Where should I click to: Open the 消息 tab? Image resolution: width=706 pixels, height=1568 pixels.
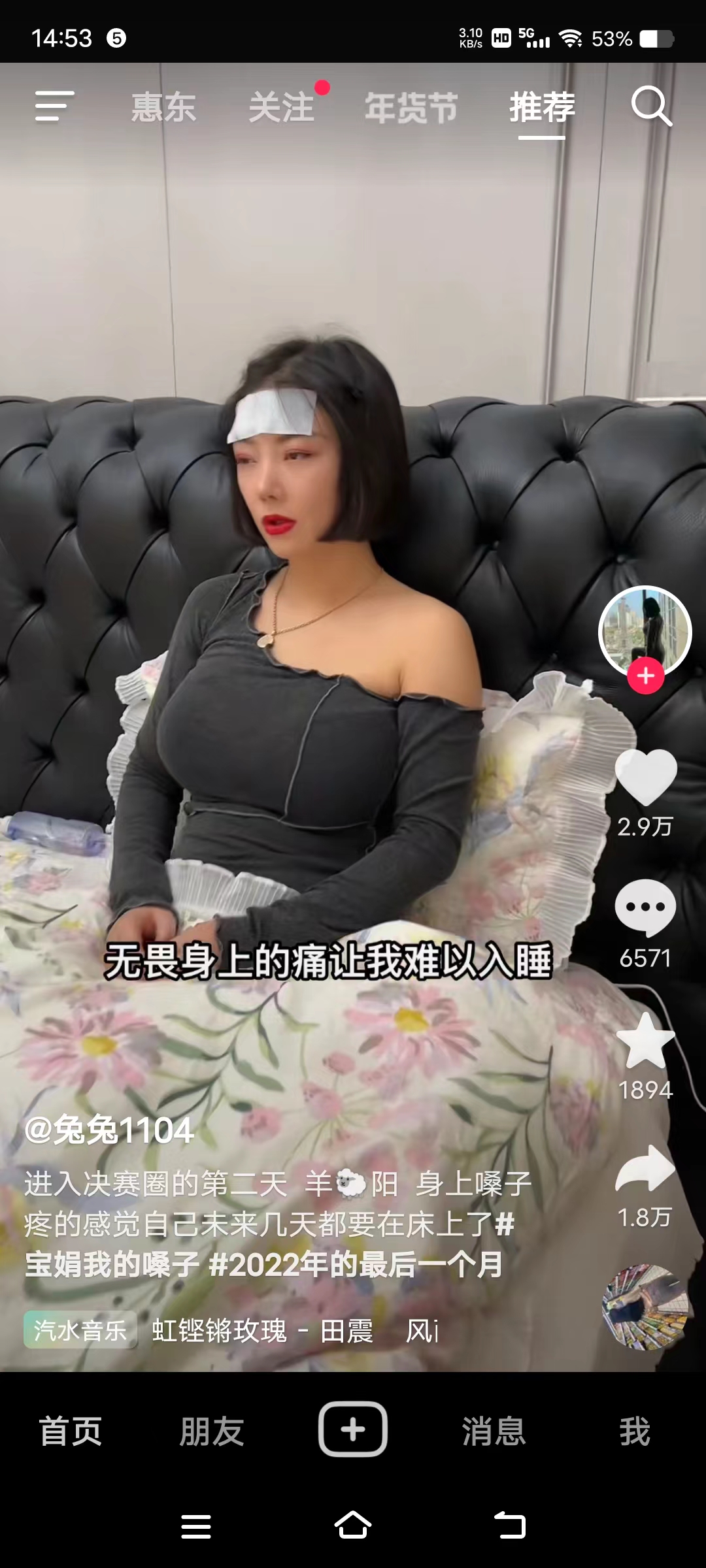click(x=494, y=1431)
